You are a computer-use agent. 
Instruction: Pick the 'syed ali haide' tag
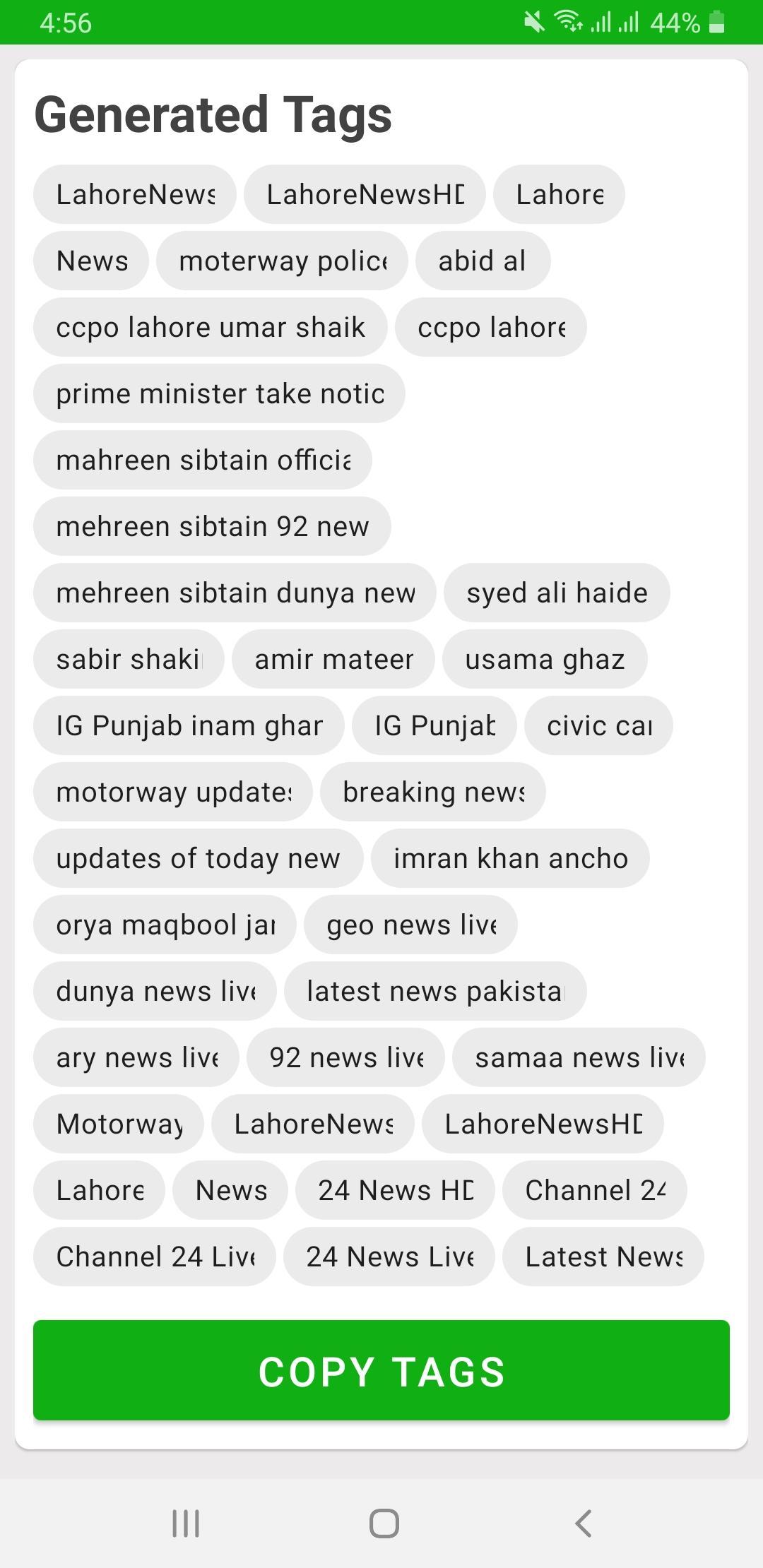pyautogui.click(x=556, y=593)
